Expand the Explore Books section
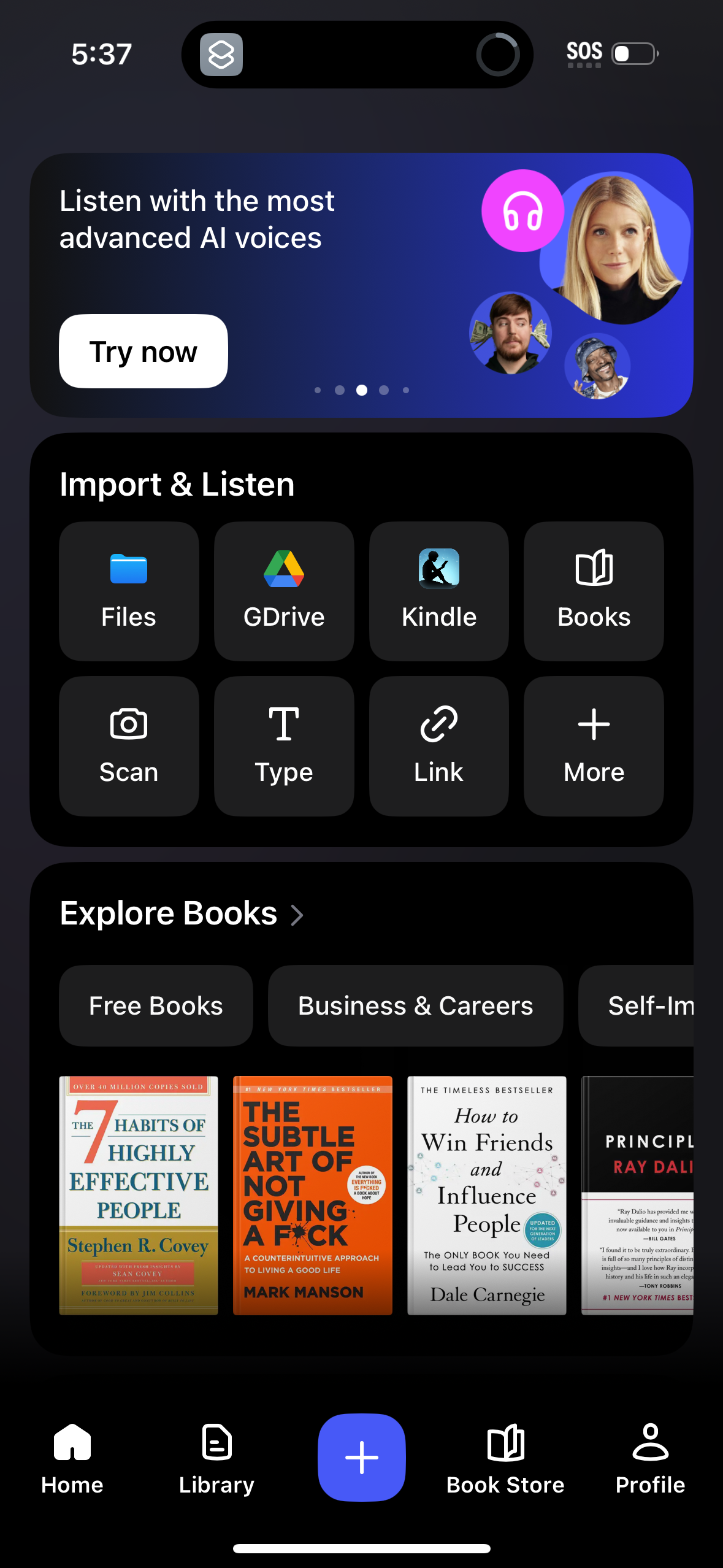The image size is (723, 1568). 182,913
